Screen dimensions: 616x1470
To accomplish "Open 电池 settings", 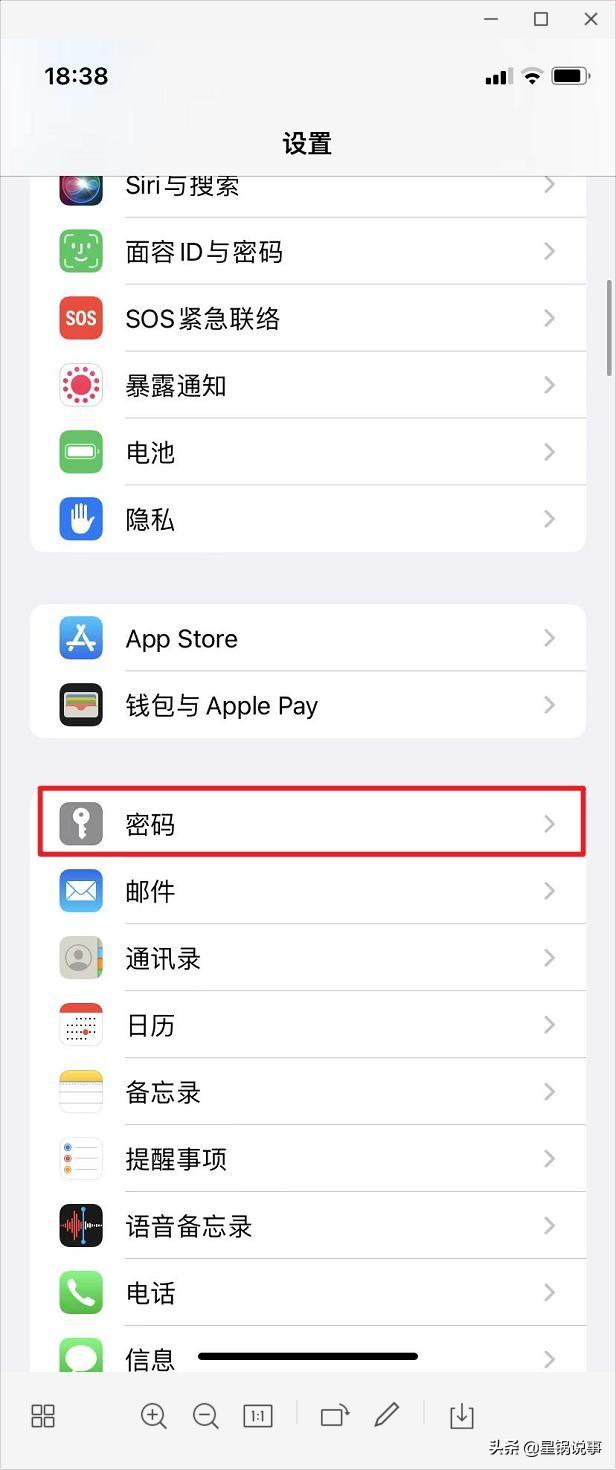I will pyautogui.click(x=308, y=453).
